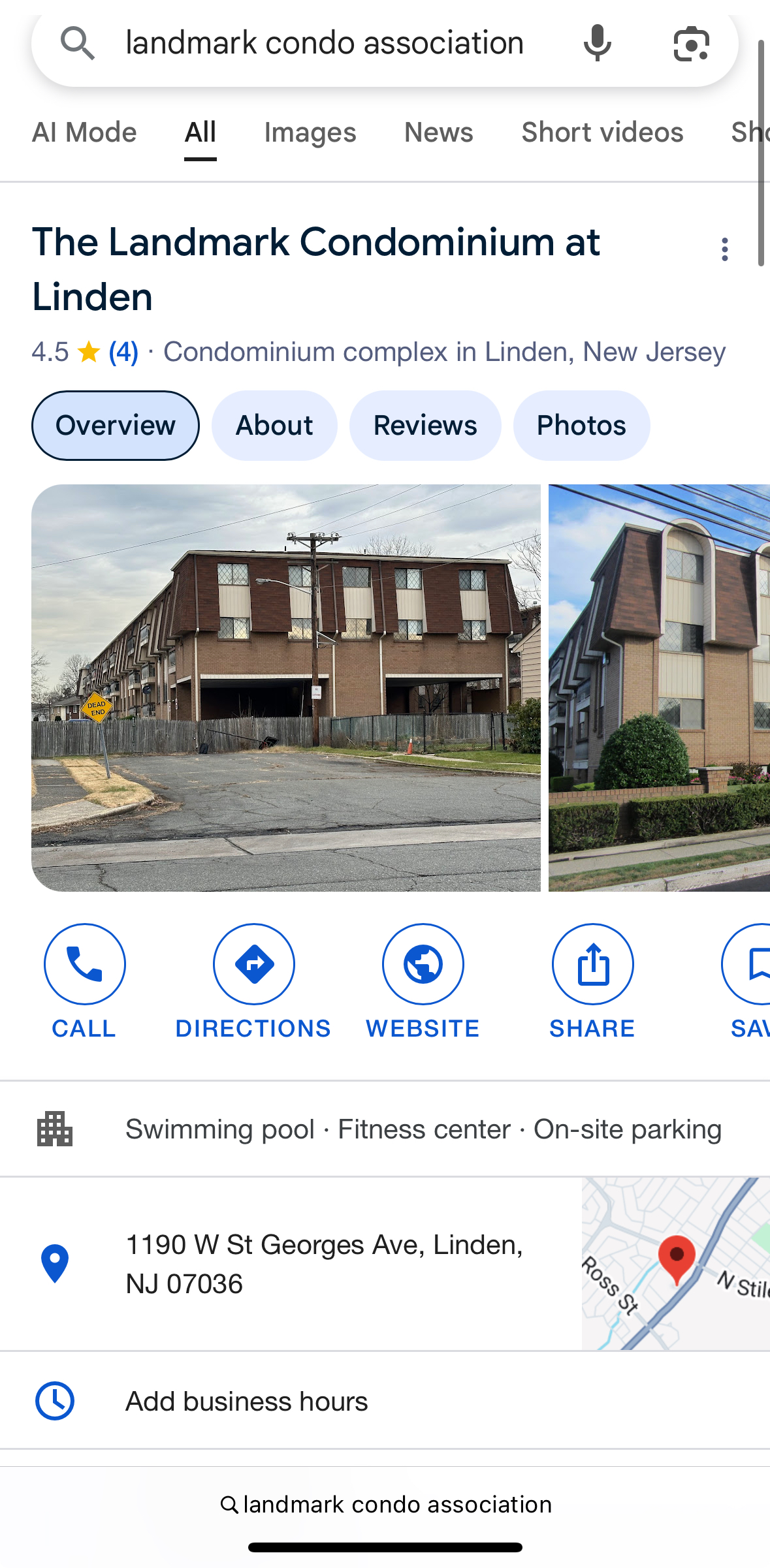
Task: Open the (4) reviews rating link
Action: tap(123, 353)
